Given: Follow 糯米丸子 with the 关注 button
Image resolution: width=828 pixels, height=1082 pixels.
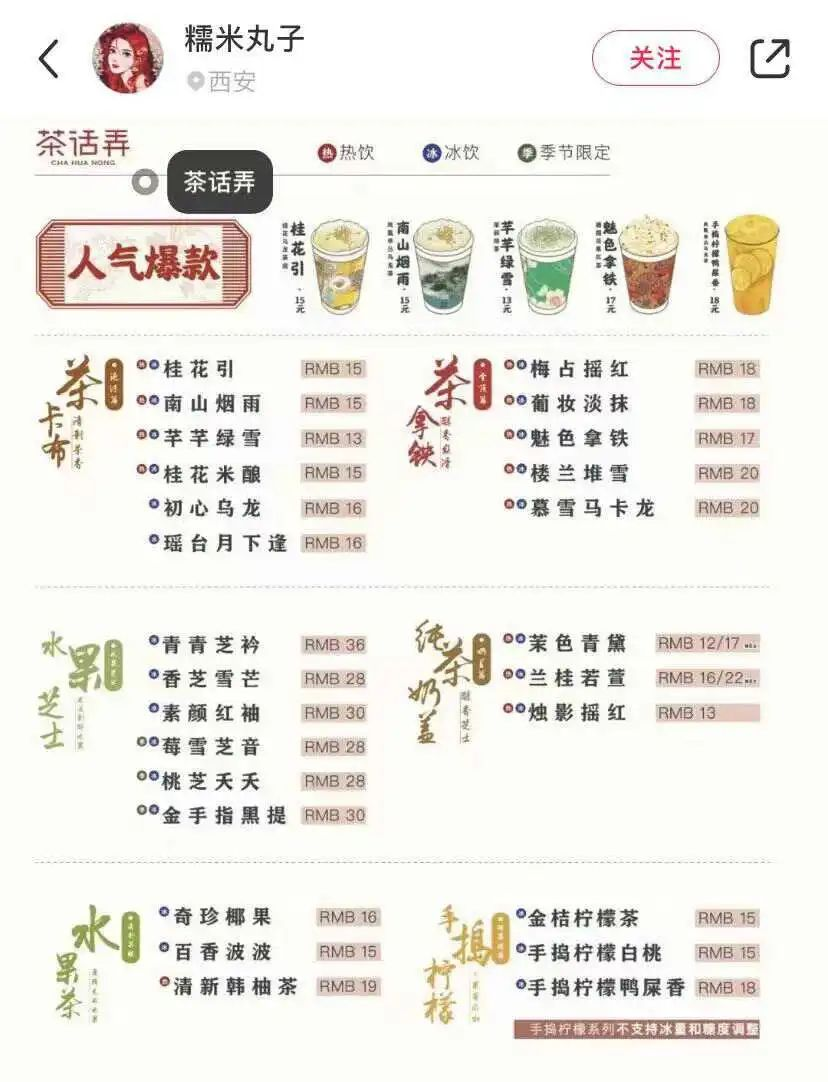Looking at the screenshot, I should click(655, 58).
